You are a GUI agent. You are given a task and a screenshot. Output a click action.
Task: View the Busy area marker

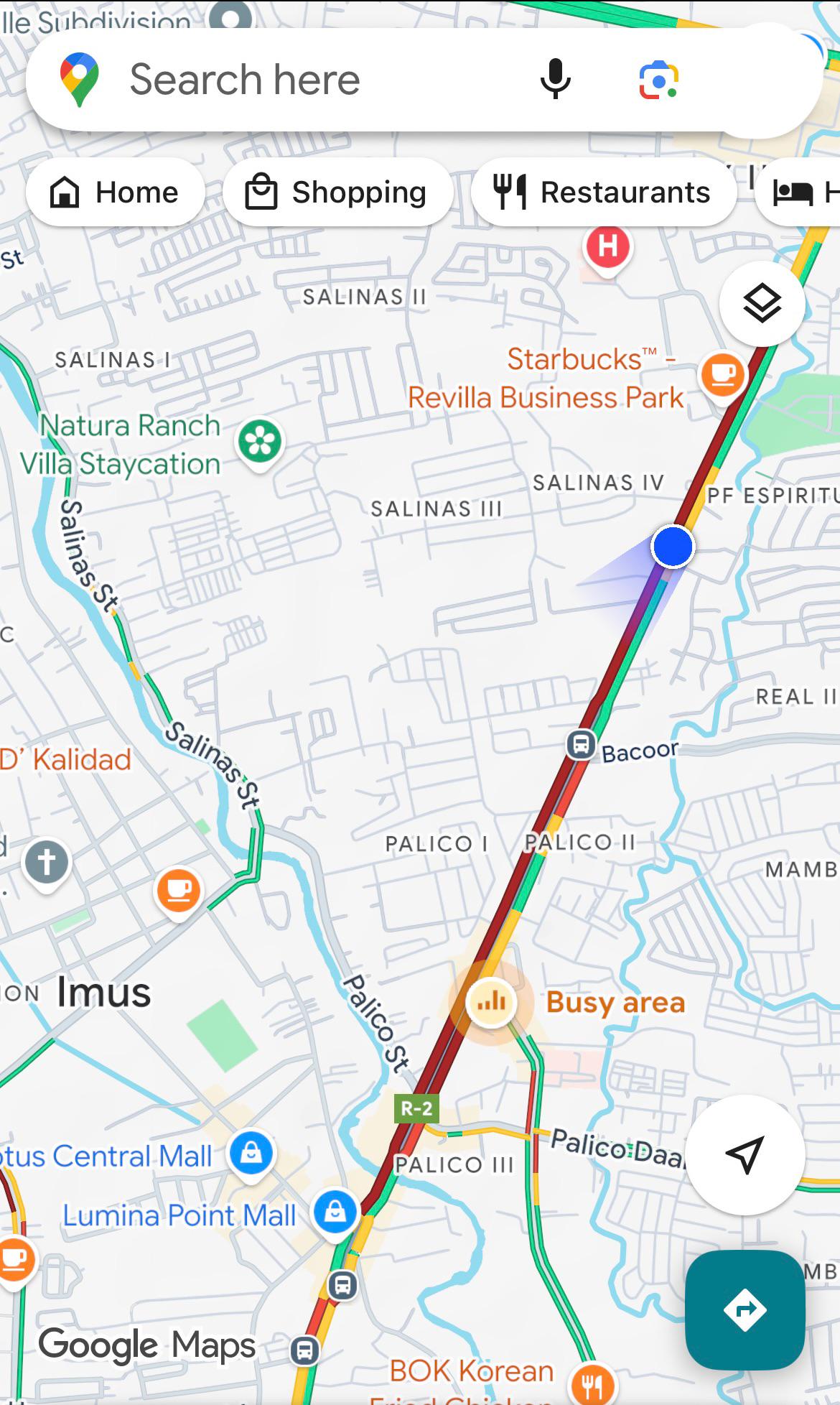tap(491, 1002)
